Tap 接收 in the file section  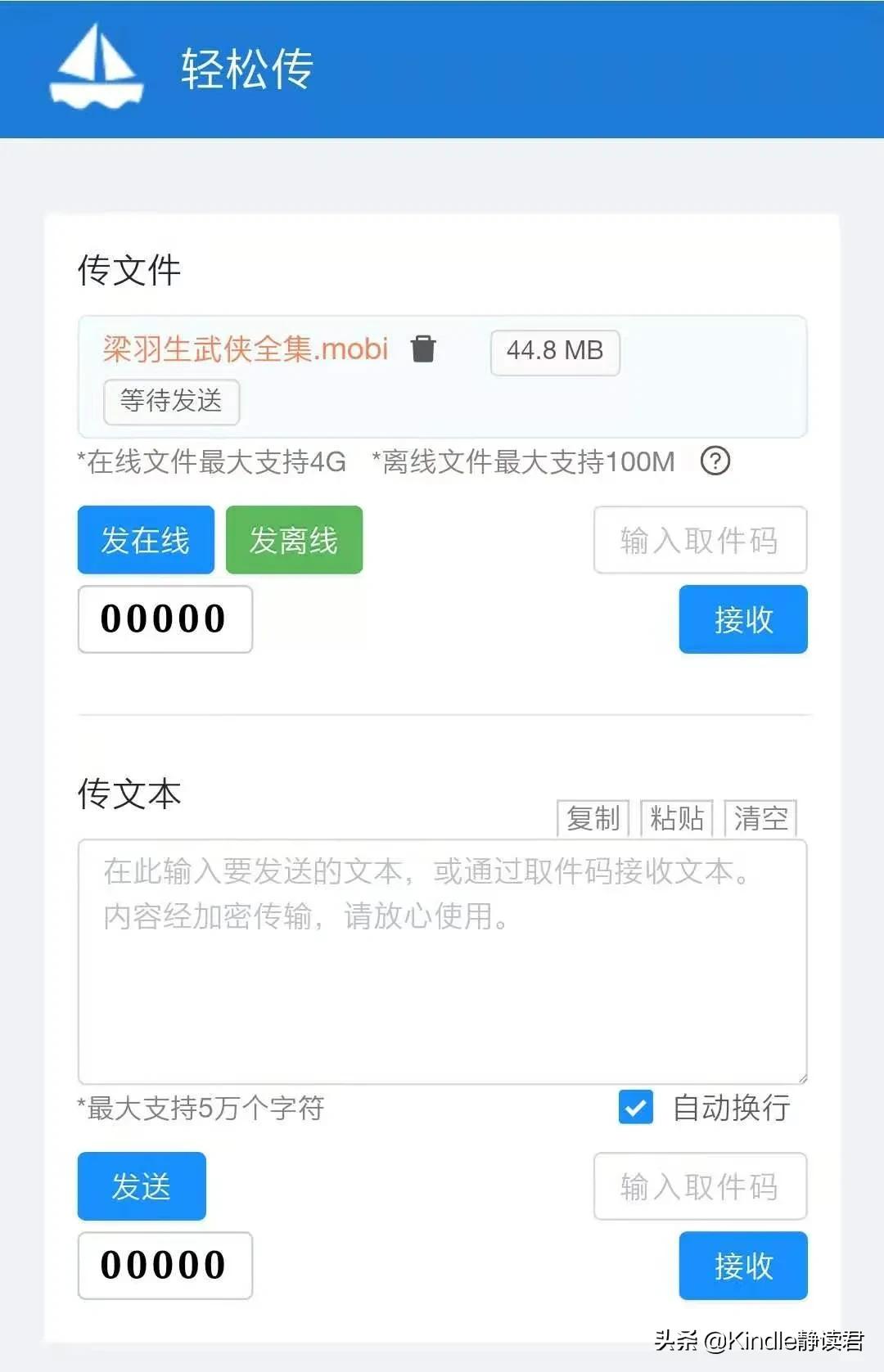click(x=742, y=619)
